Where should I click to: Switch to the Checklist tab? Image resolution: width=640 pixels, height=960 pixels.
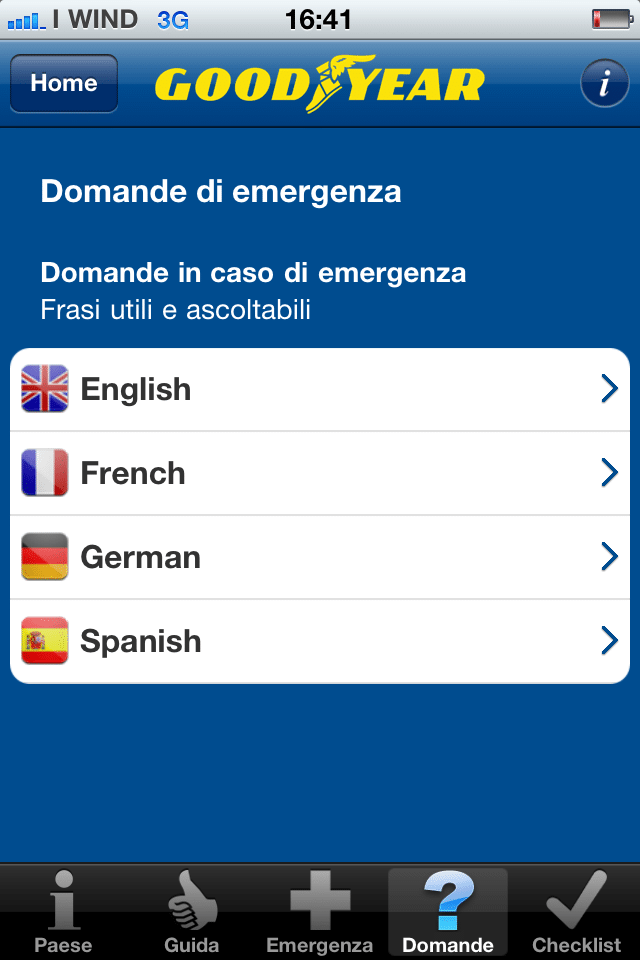576,912
